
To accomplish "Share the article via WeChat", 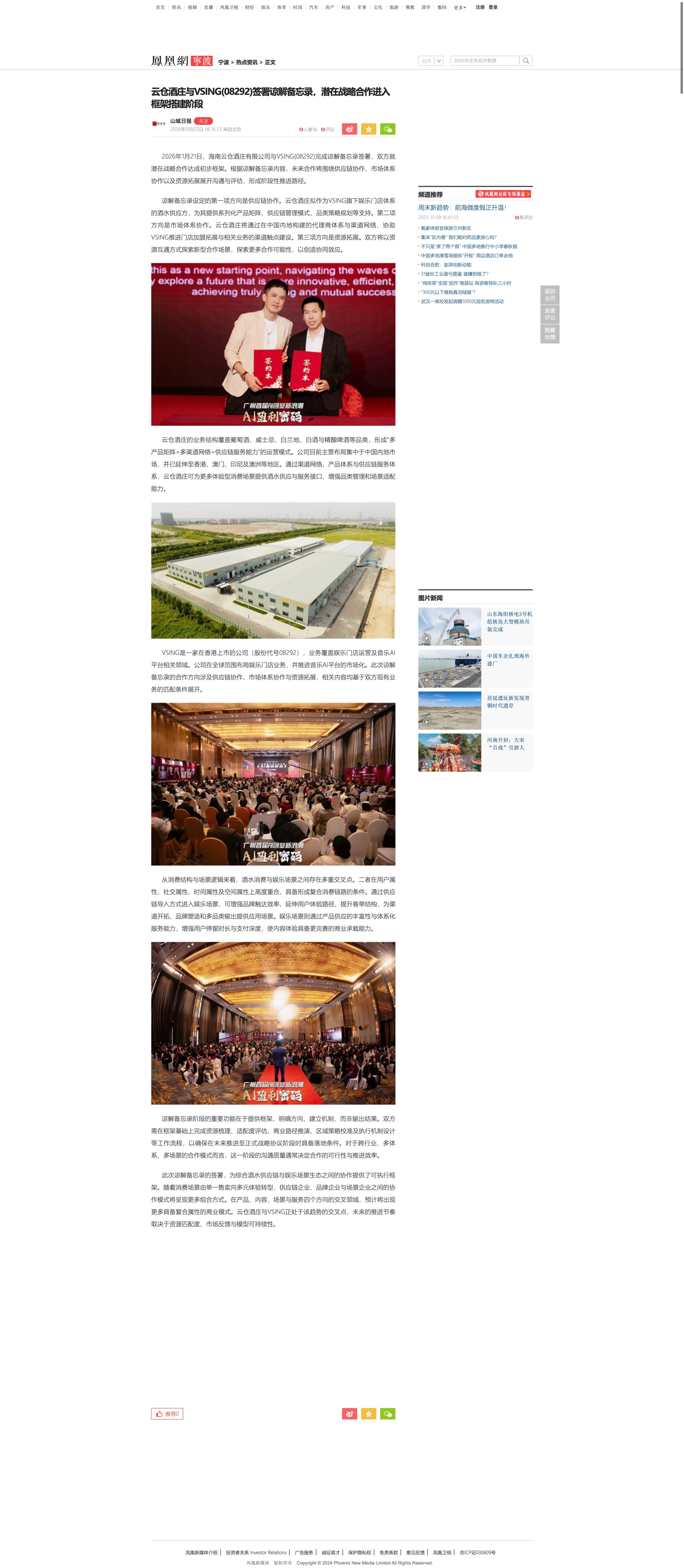I will [x=388, y=129].
